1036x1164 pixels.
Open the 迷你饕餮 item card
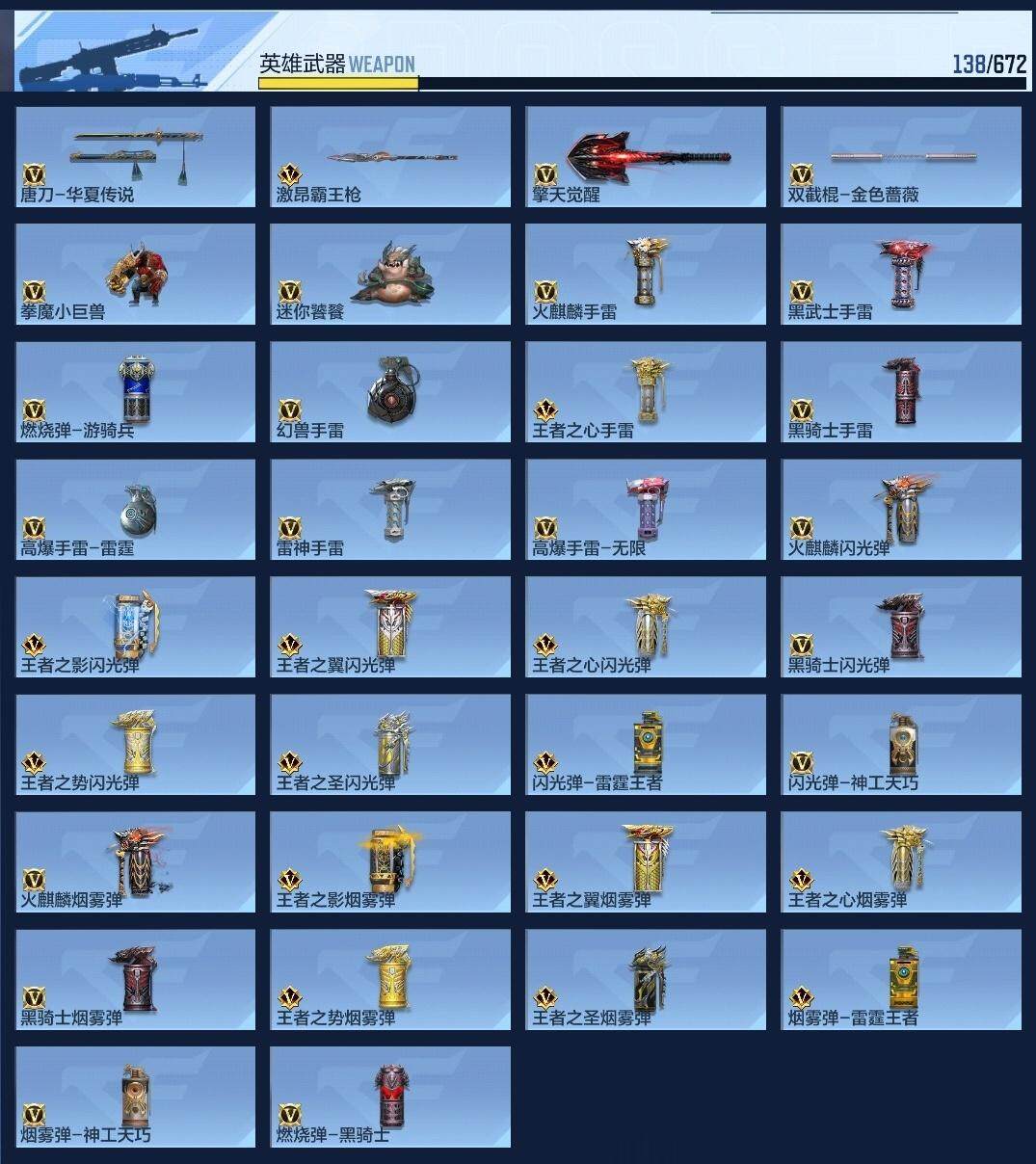click(390, 274)
